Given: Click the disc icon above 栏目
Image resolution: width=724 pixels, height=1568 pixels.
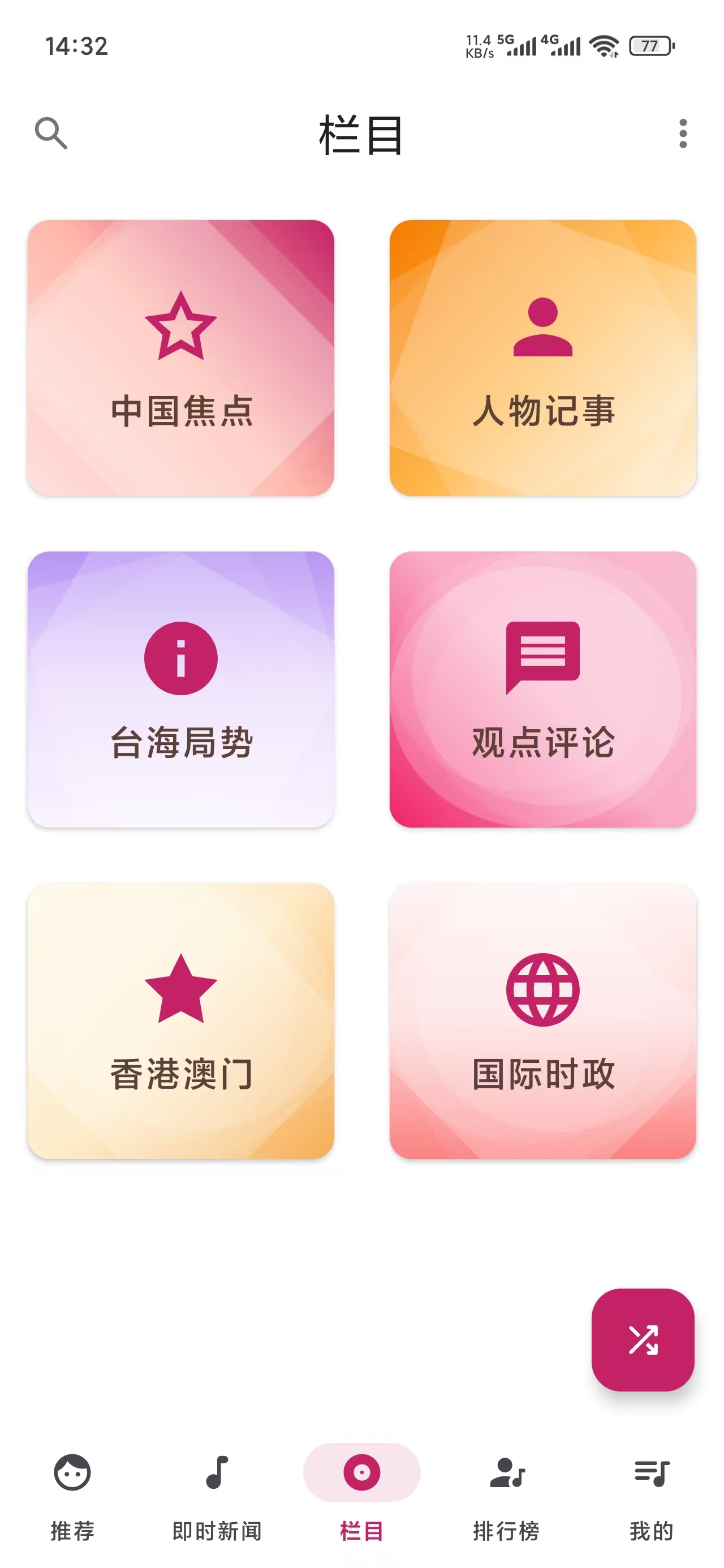Looking at the screenshot, I should (x=361, y=1471).
